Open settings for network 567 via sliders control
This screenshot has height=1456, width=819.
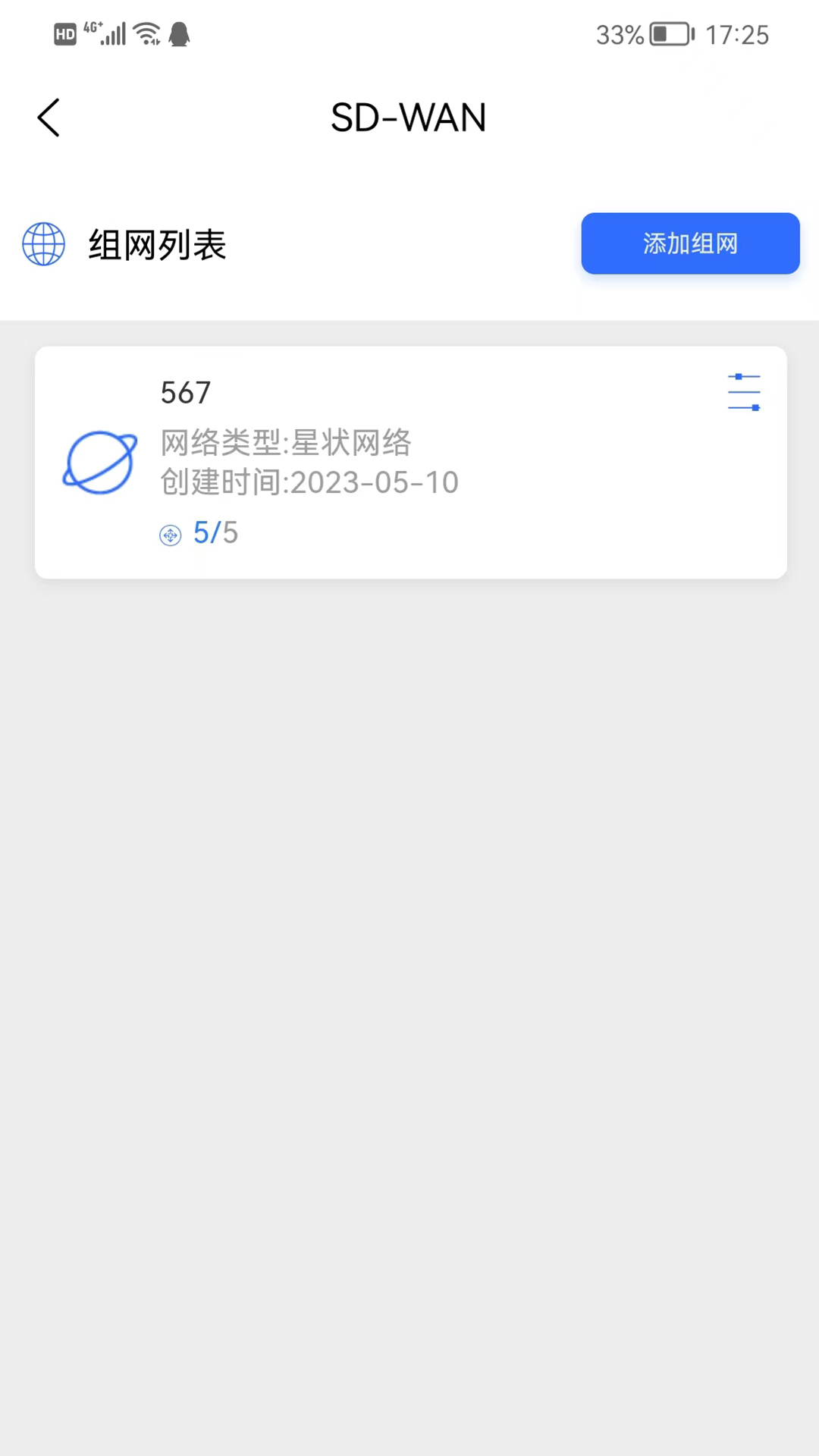tap(743, 391)
